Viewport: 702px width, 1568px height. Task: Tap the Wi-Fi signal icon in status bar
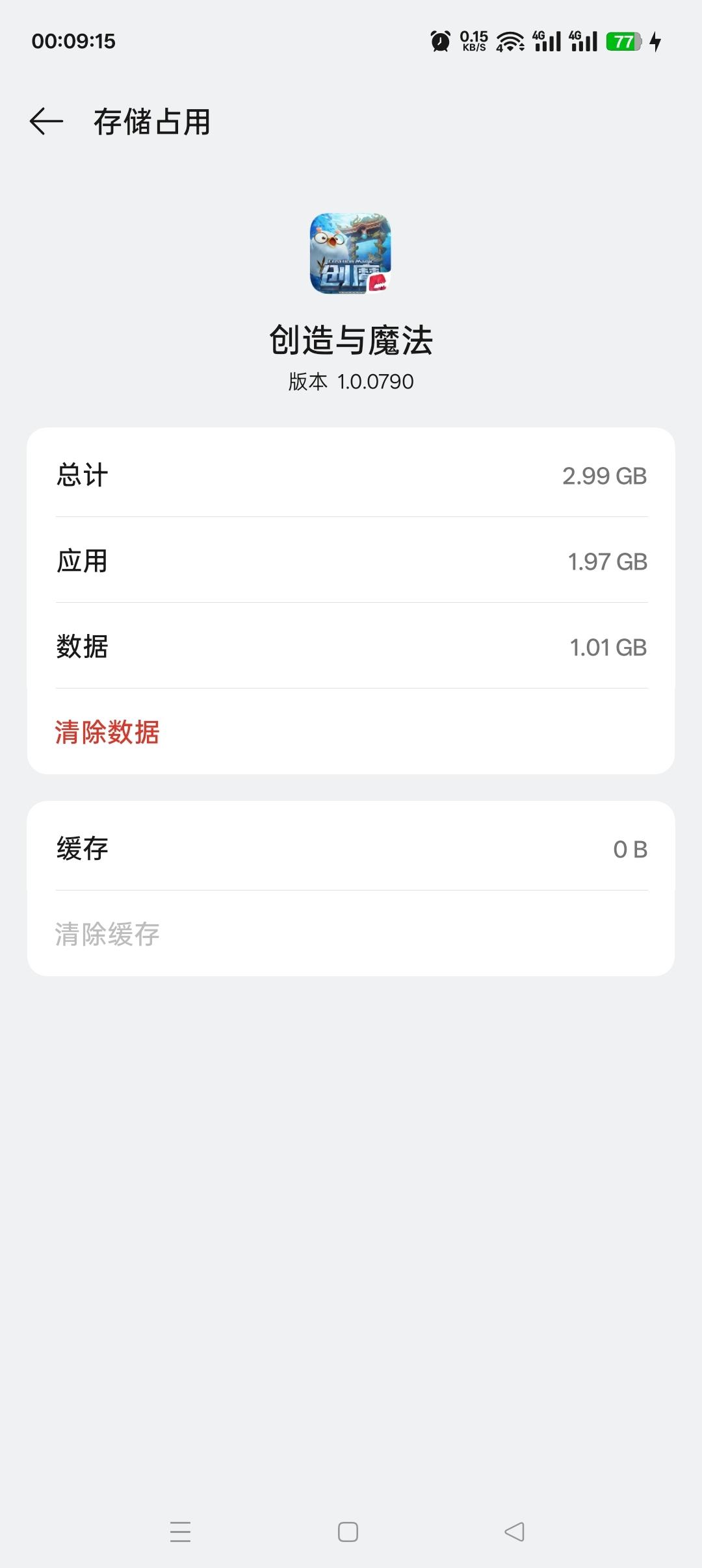pos(510,41)
